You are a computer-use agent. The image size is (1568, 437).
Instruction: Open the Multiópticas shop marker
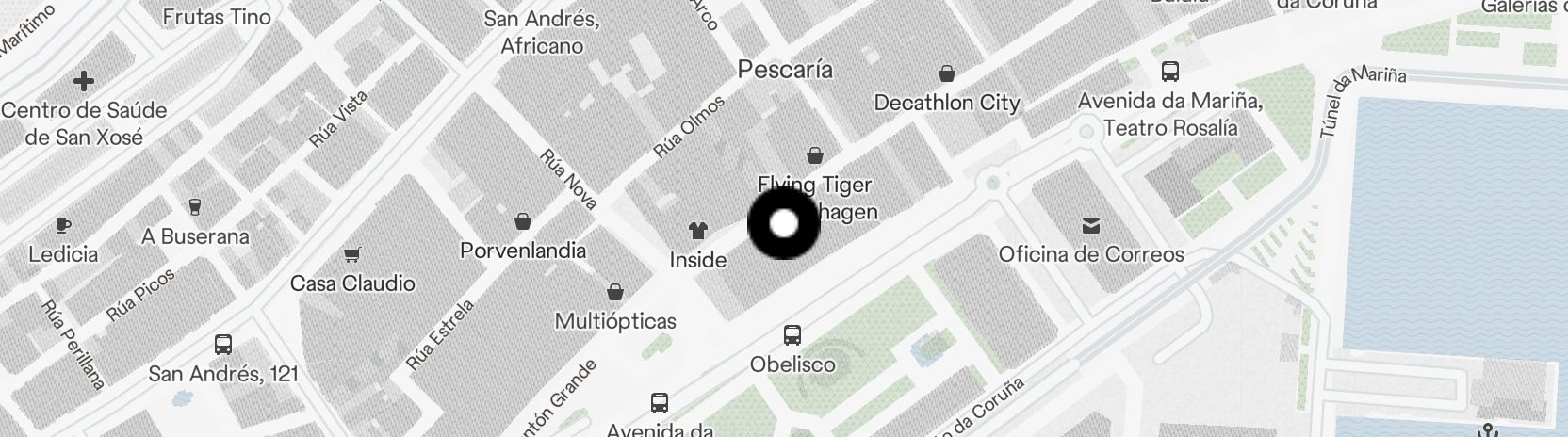[x=615, y=293]
